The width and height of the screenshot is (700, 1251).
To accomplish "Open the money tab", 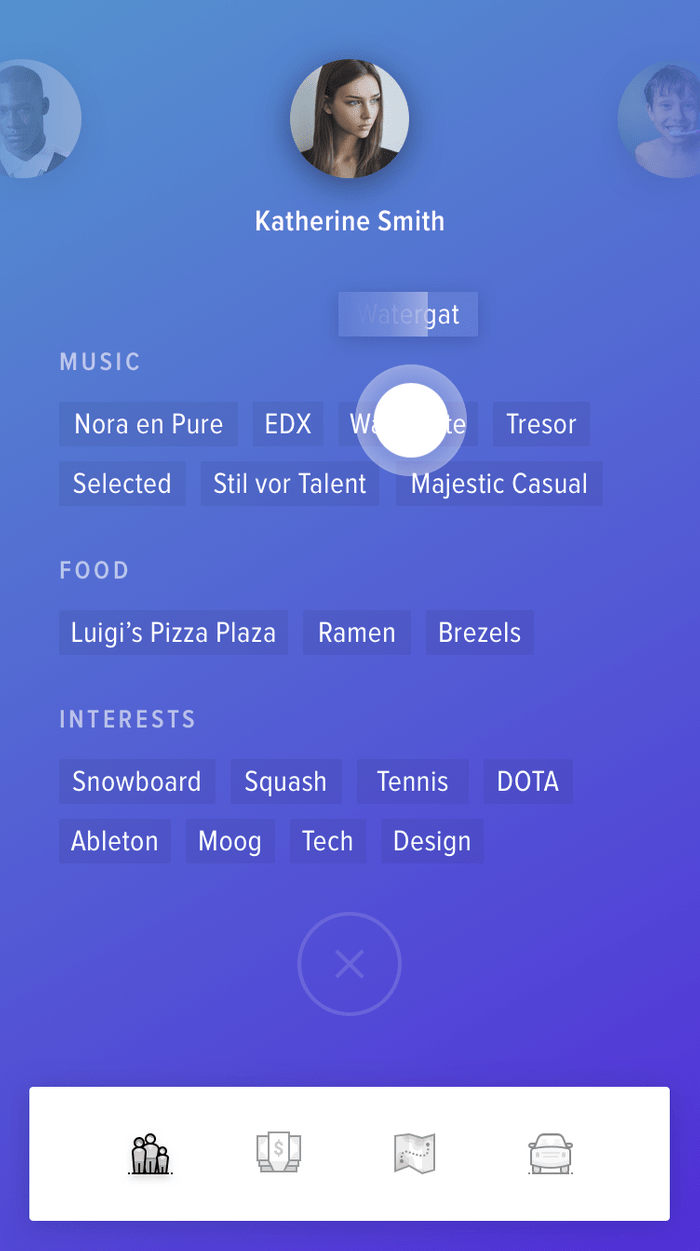I will 279,1153.
